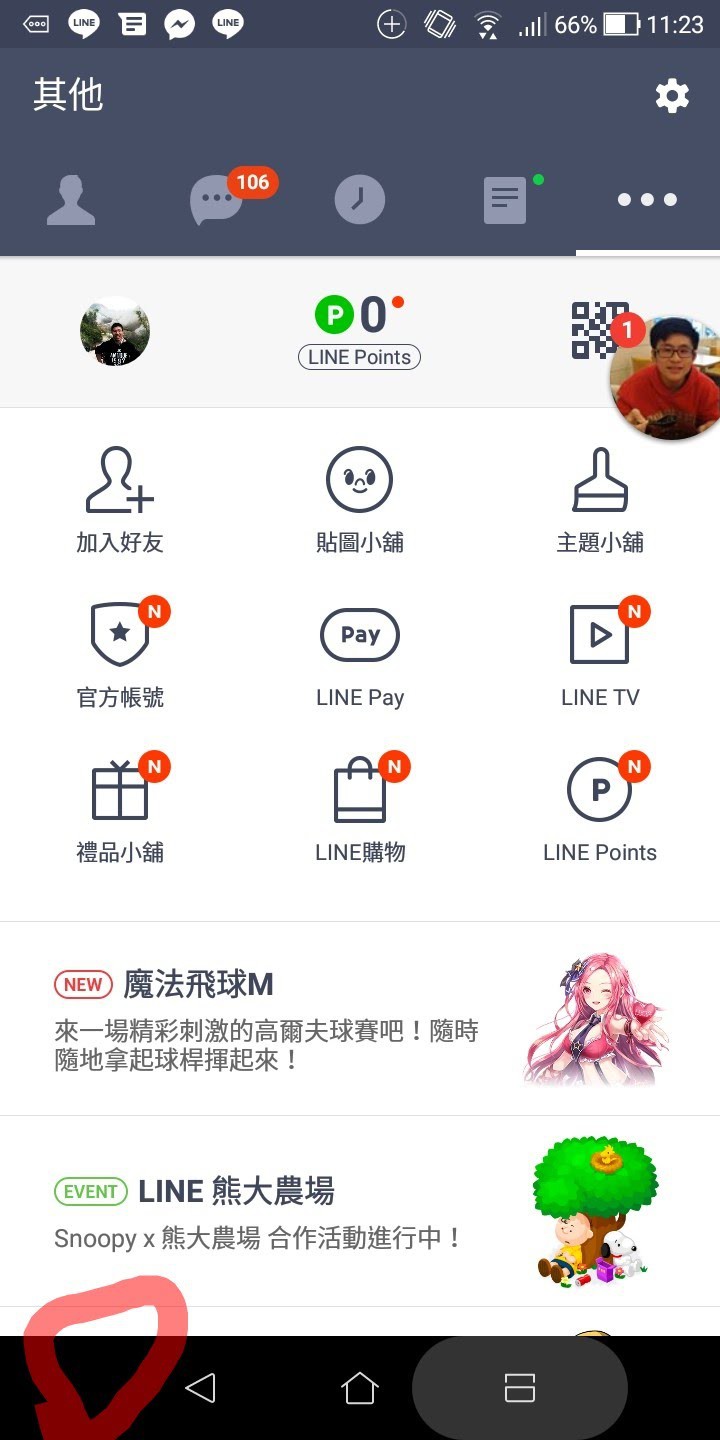Open the chats tab with 106 badge
This screenshot has width=720, height=1440.
(x=216, y=199)
